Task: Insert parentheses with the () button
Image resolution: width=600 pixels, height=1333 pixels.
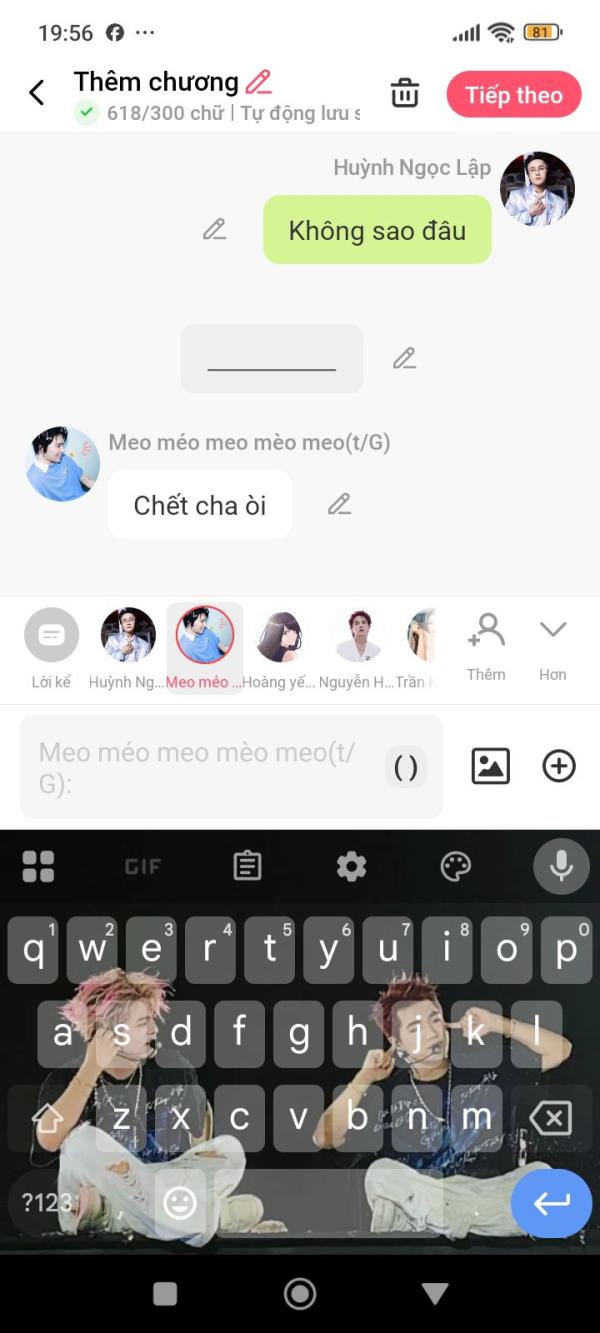Action: click(406, 767)
